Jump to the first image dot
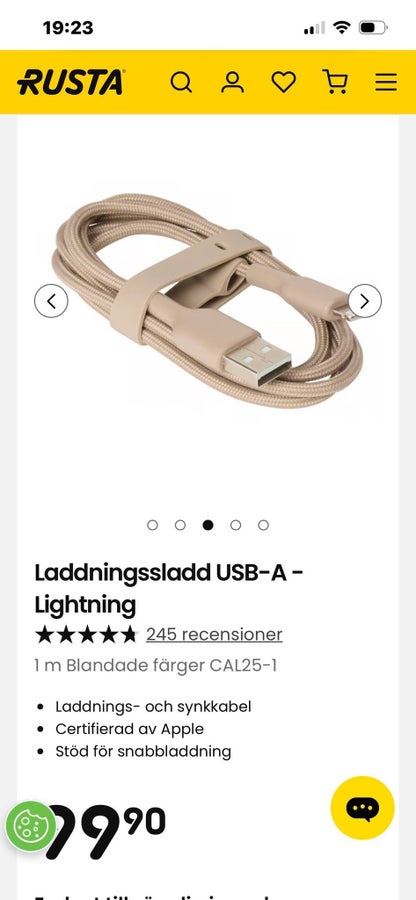This screenshot has height=900, width=416. 152,525
